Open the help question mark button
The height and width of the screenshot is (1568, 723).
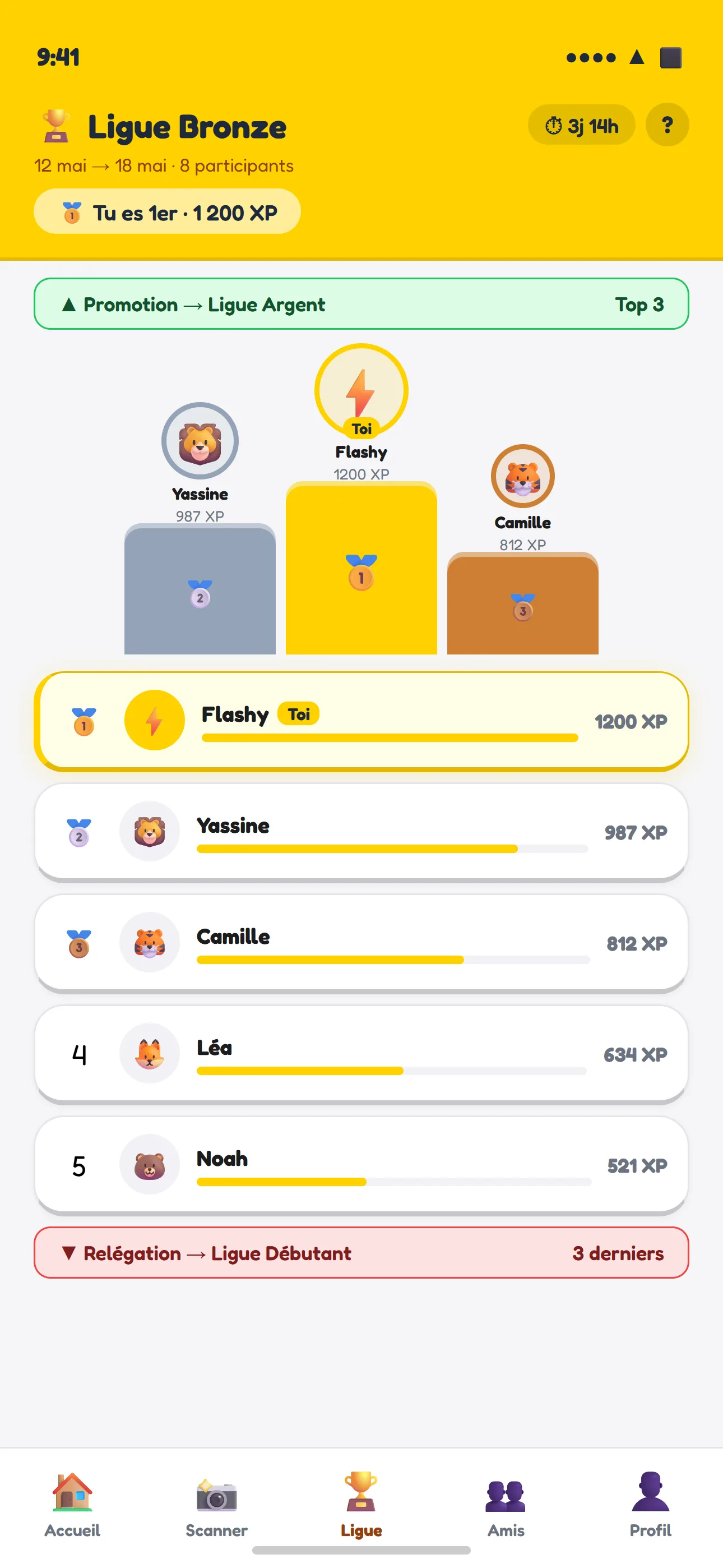pos(667,125)
